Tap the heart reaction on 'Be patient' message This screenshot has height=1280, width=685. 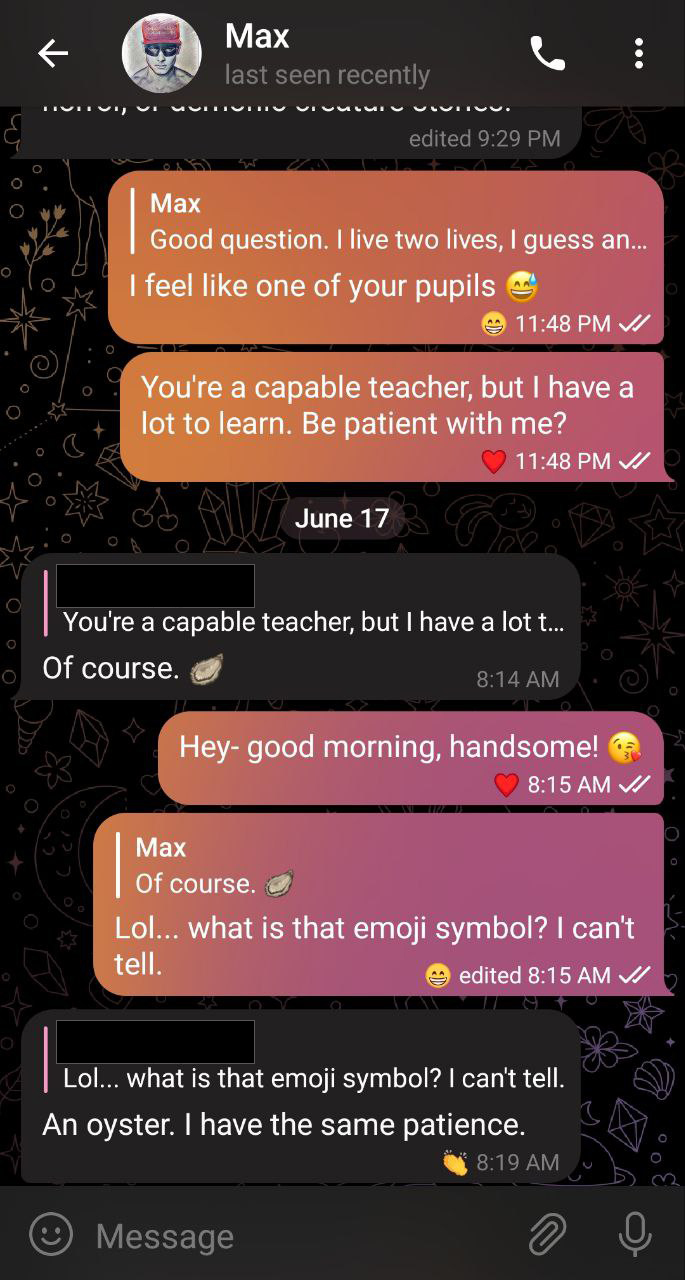coord(493,461)
